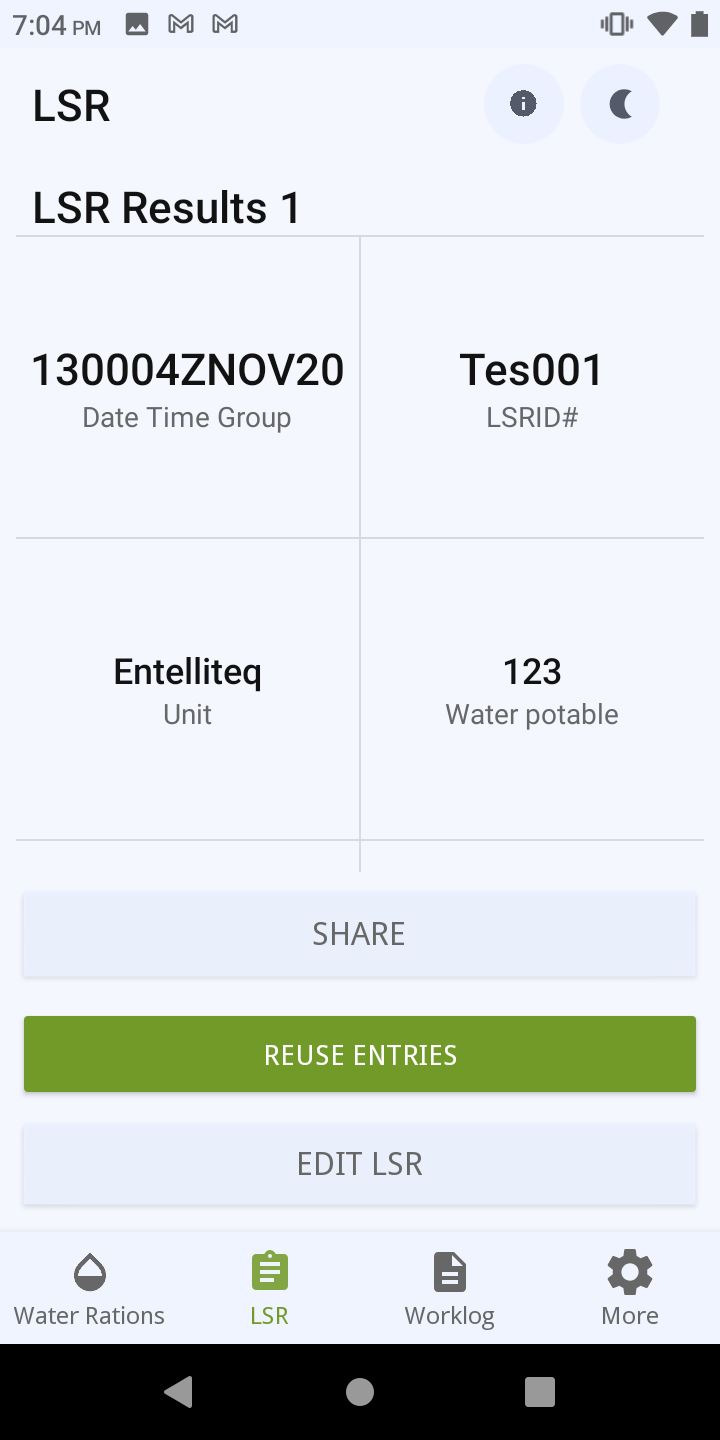Go to the Worklog tab
Screen dimensions: 720x1440
450,1289
